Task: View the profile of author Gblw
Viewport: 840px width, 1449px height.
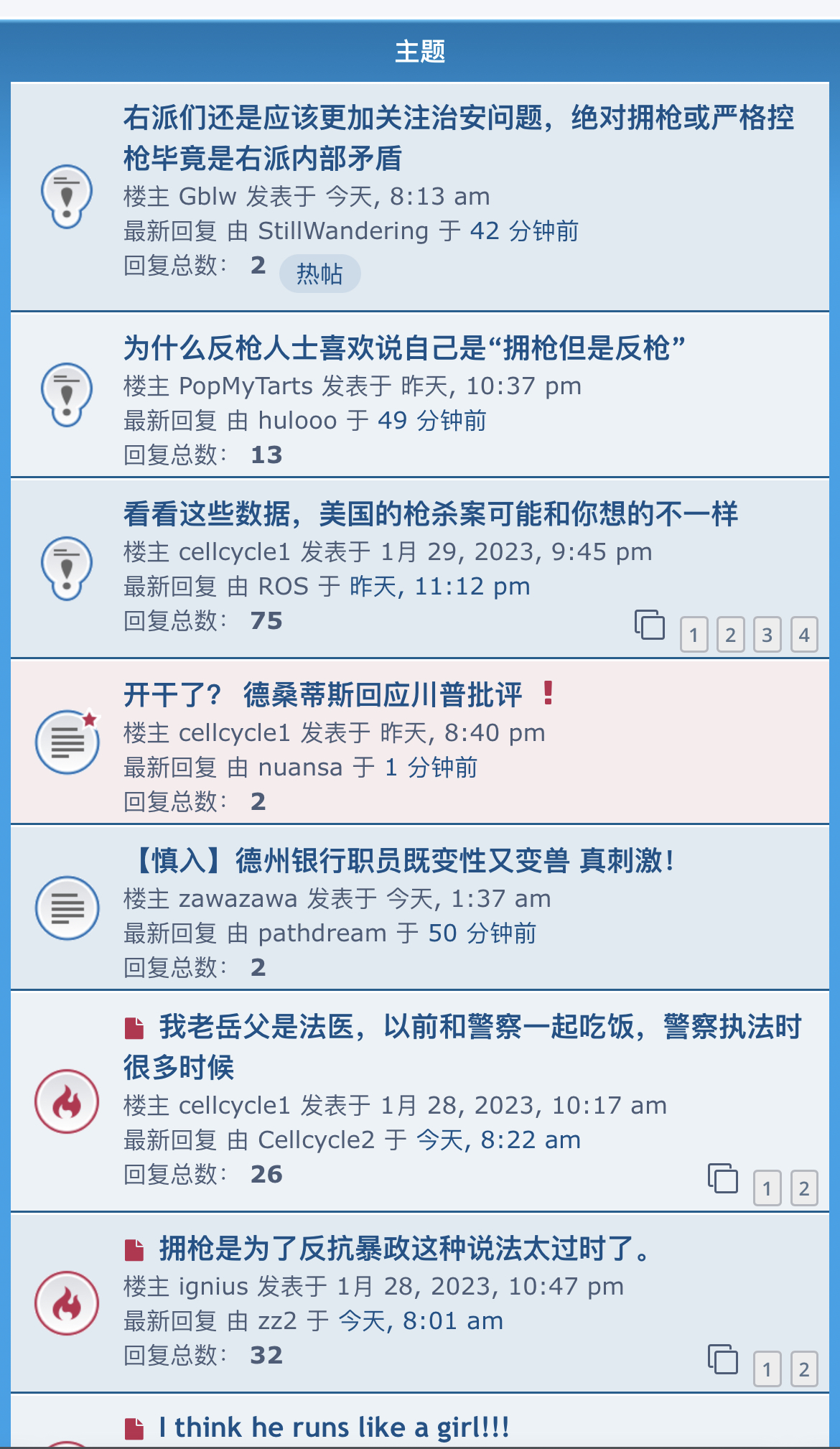Action: (x=207, y=196)
